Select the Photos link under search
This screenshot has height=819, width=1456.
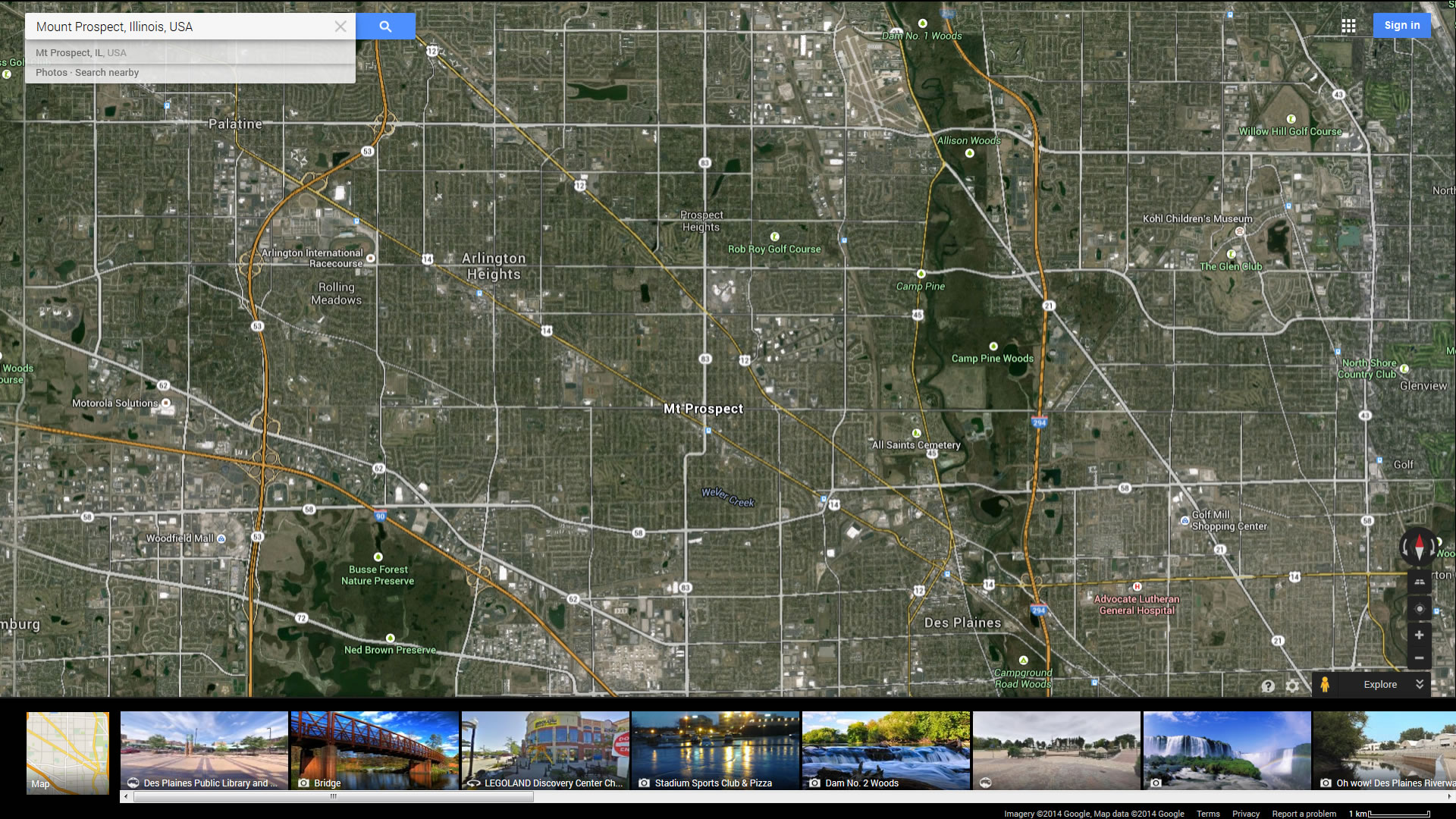(x=52, y=73)
